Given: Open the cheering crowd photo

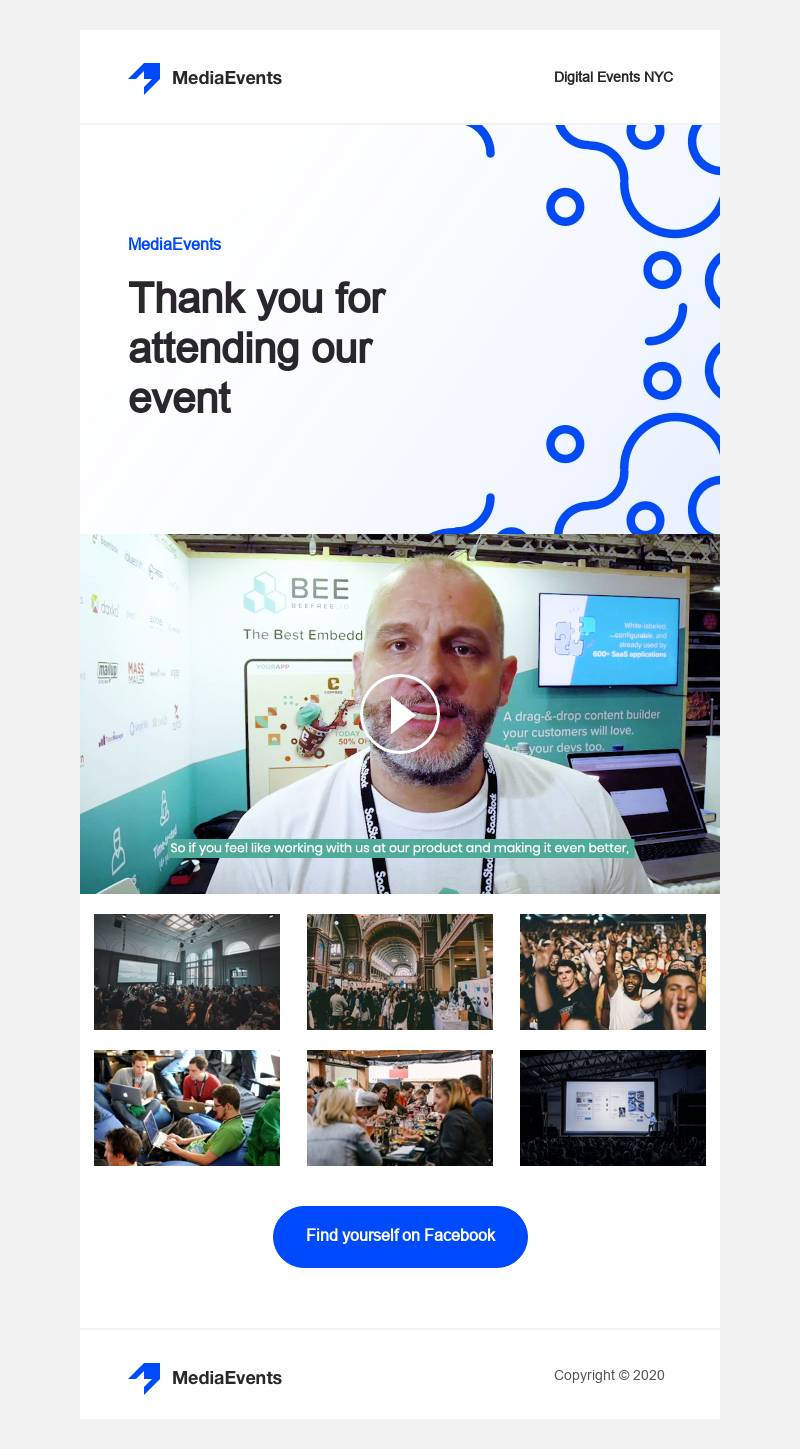Looking at the screenshot, I should 613,971.
